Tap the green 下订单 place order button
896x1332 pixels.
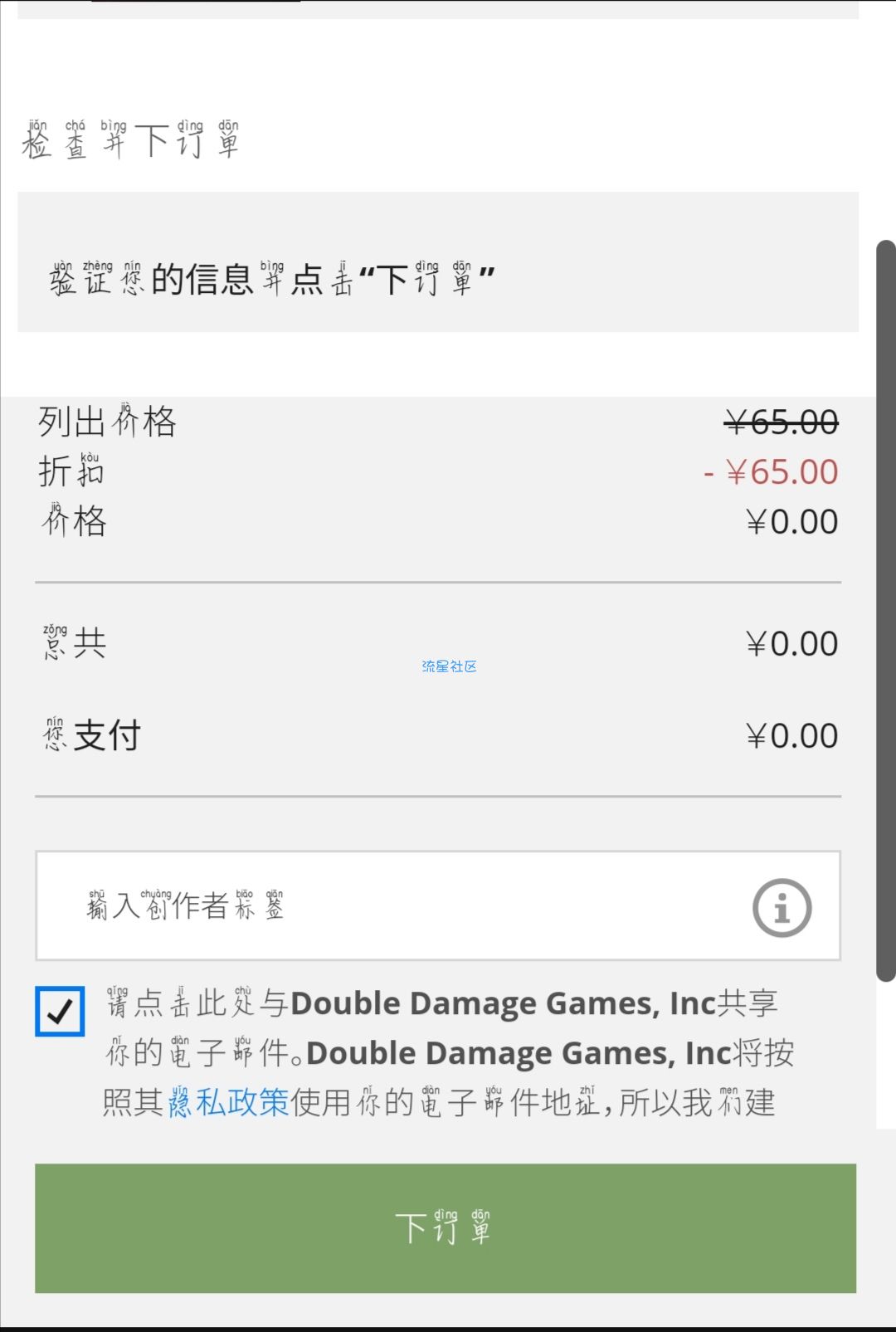446,1228
